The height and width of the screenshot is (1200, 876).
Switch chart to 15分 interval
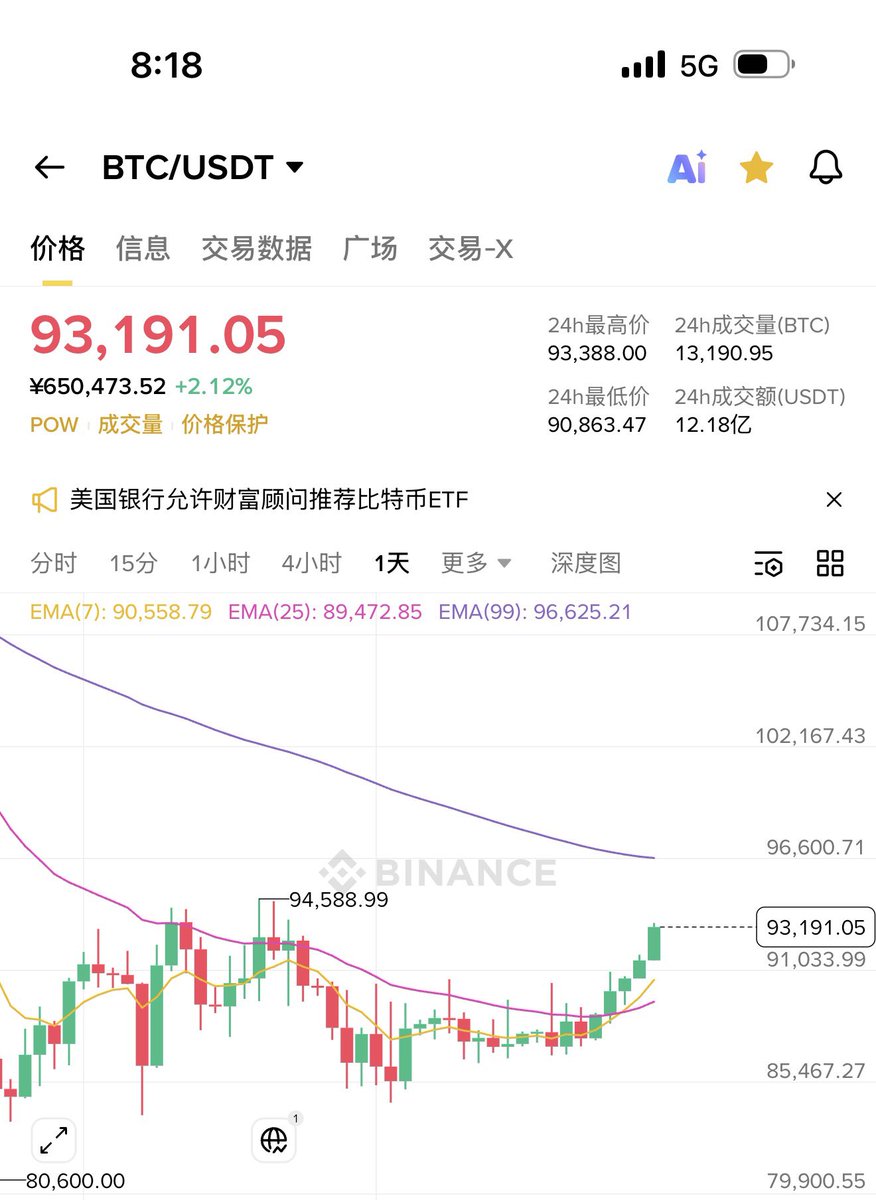click(133, 563)
